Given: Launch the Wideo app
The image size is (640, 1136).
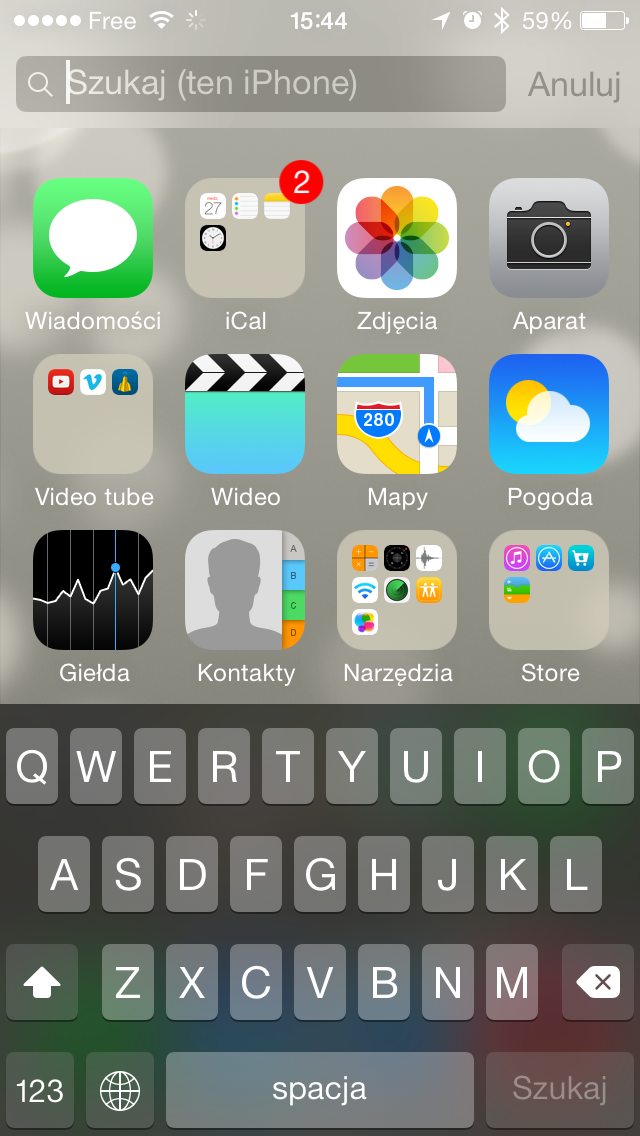Looking at the screenshot, I should (x=245, y=414).
